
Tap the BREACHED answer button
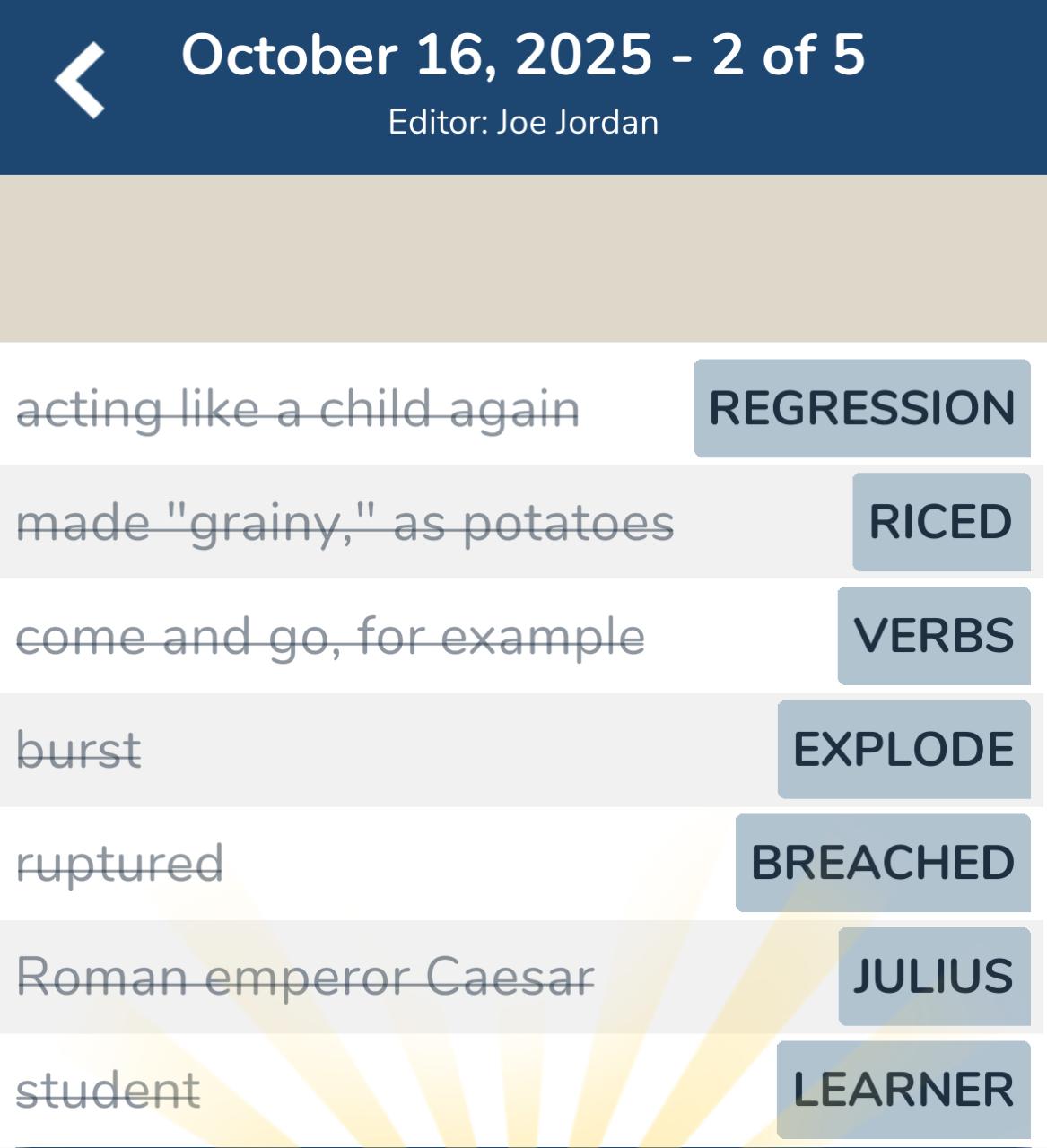(882, 863)
